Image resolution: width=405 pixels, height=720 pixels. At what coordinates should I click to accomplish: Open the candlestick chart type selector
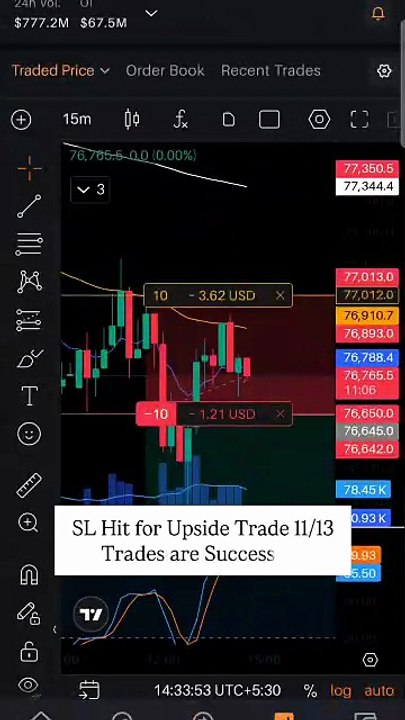(x=132, y=119)
